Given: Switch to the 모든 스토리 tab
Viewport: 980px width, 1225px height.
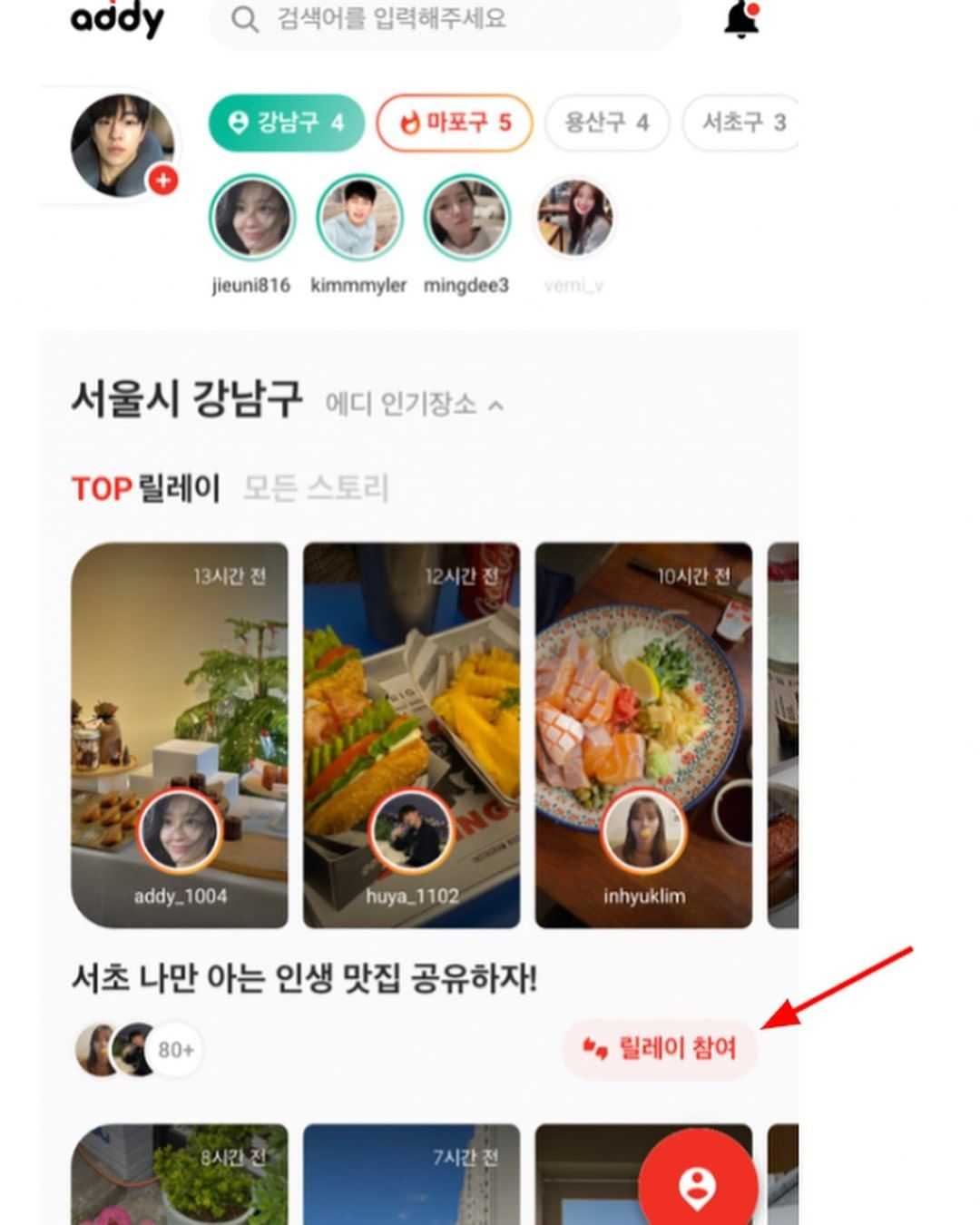Looking at the screenshot, I should (315, 488).
